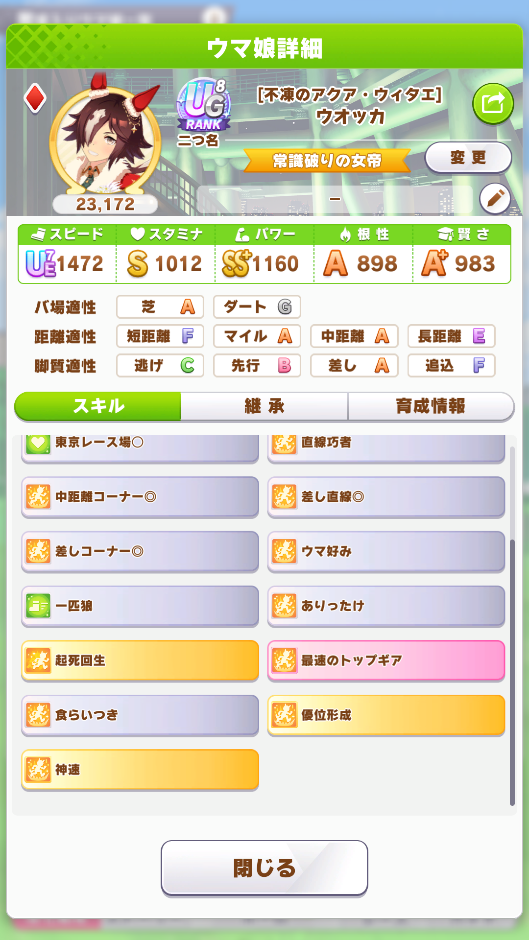Open the 直線巧者 skill
The image size is (529, 940).
[x=386, y=448]
